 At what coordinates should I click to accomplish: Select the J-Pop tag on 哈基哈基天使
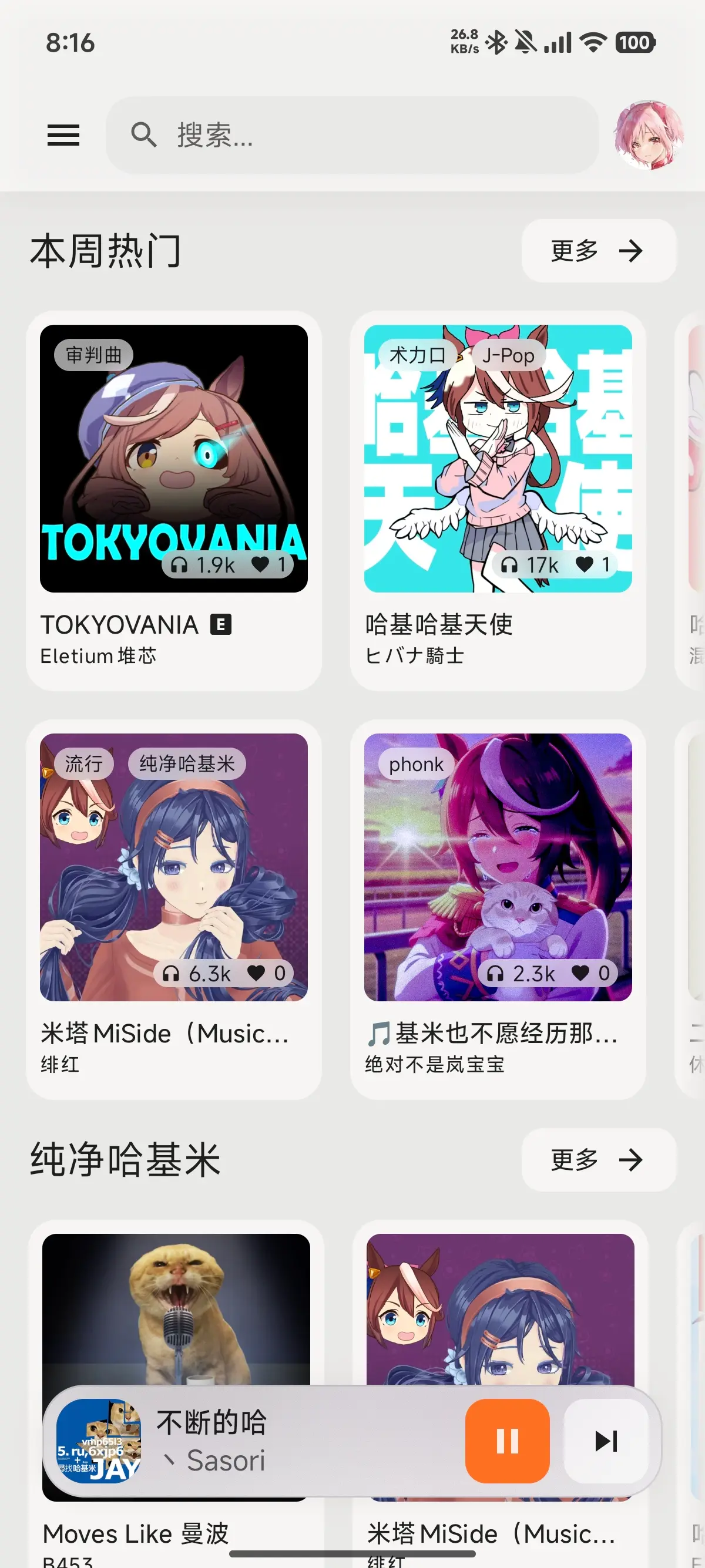tap(509, 355)
